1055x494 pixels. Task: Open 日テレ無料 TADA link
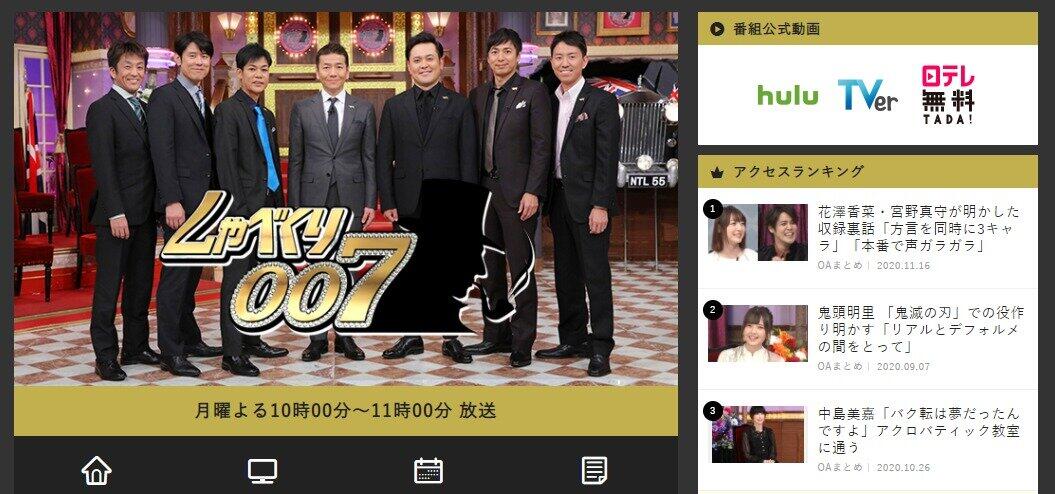[x=948, y=96]
